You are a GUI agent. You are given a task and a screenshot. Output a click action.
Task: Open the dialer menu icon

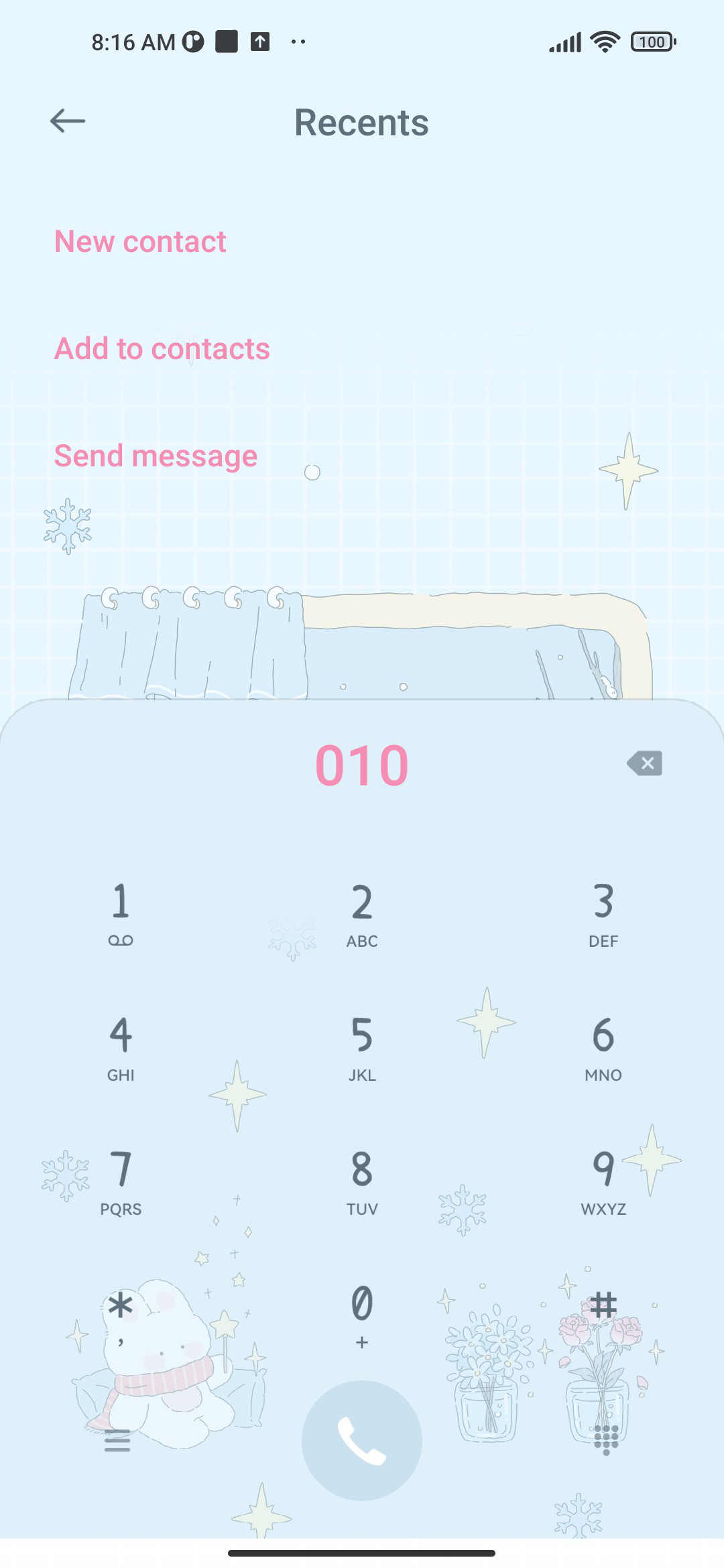click(117, 1441)
